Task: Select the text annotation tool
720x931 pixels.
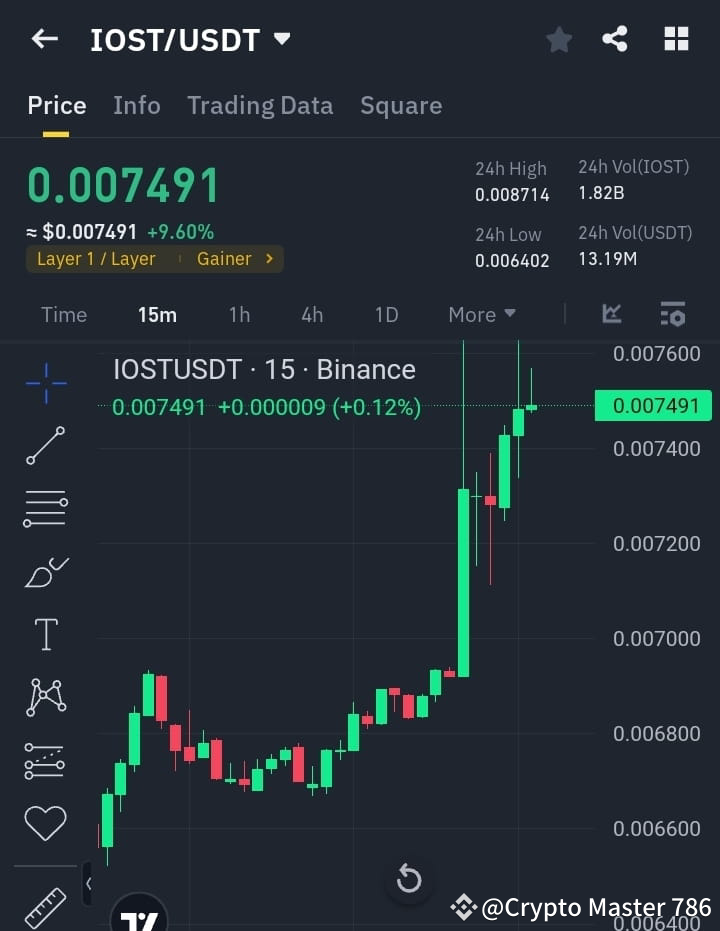Action: tap(44, 633)
